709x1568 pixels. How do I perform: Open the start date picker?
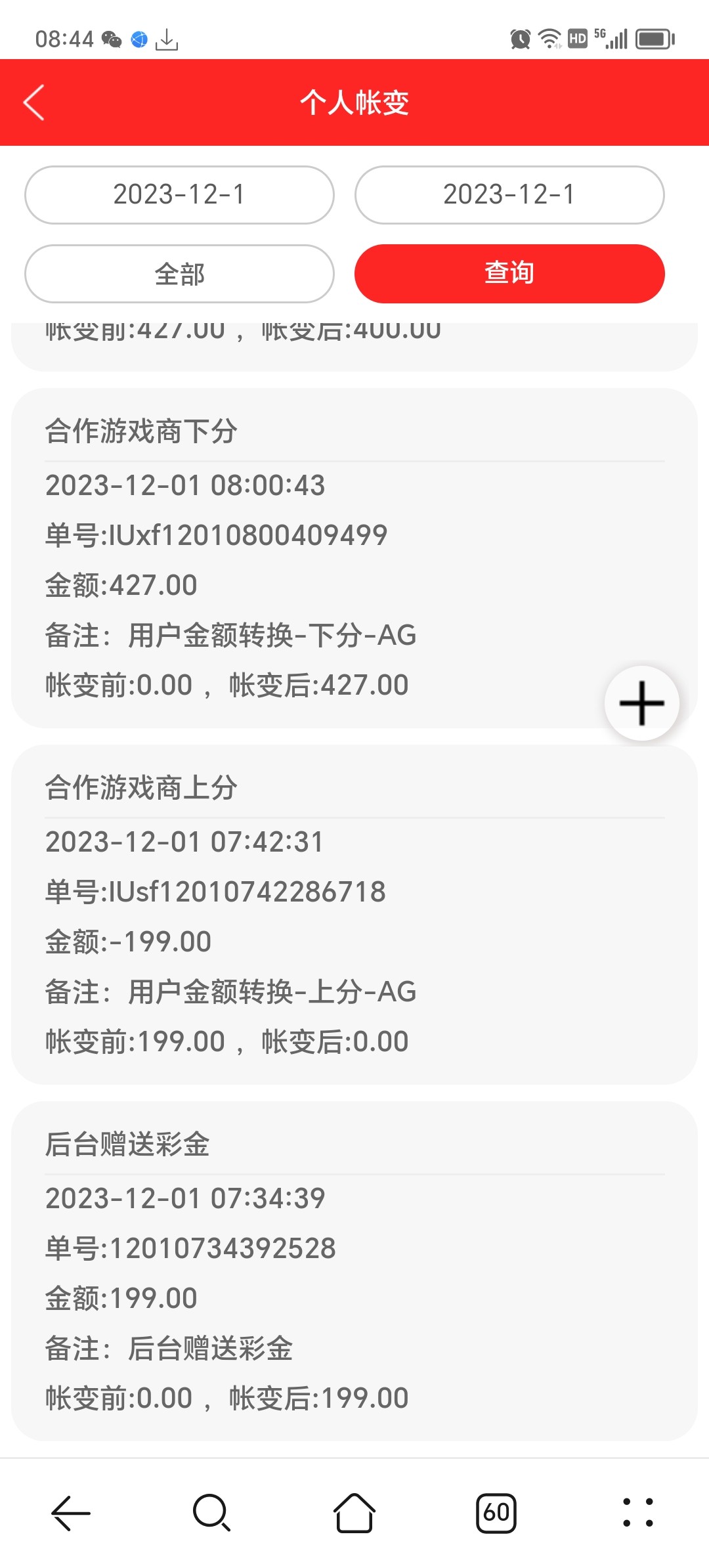(x=179, y=195)
